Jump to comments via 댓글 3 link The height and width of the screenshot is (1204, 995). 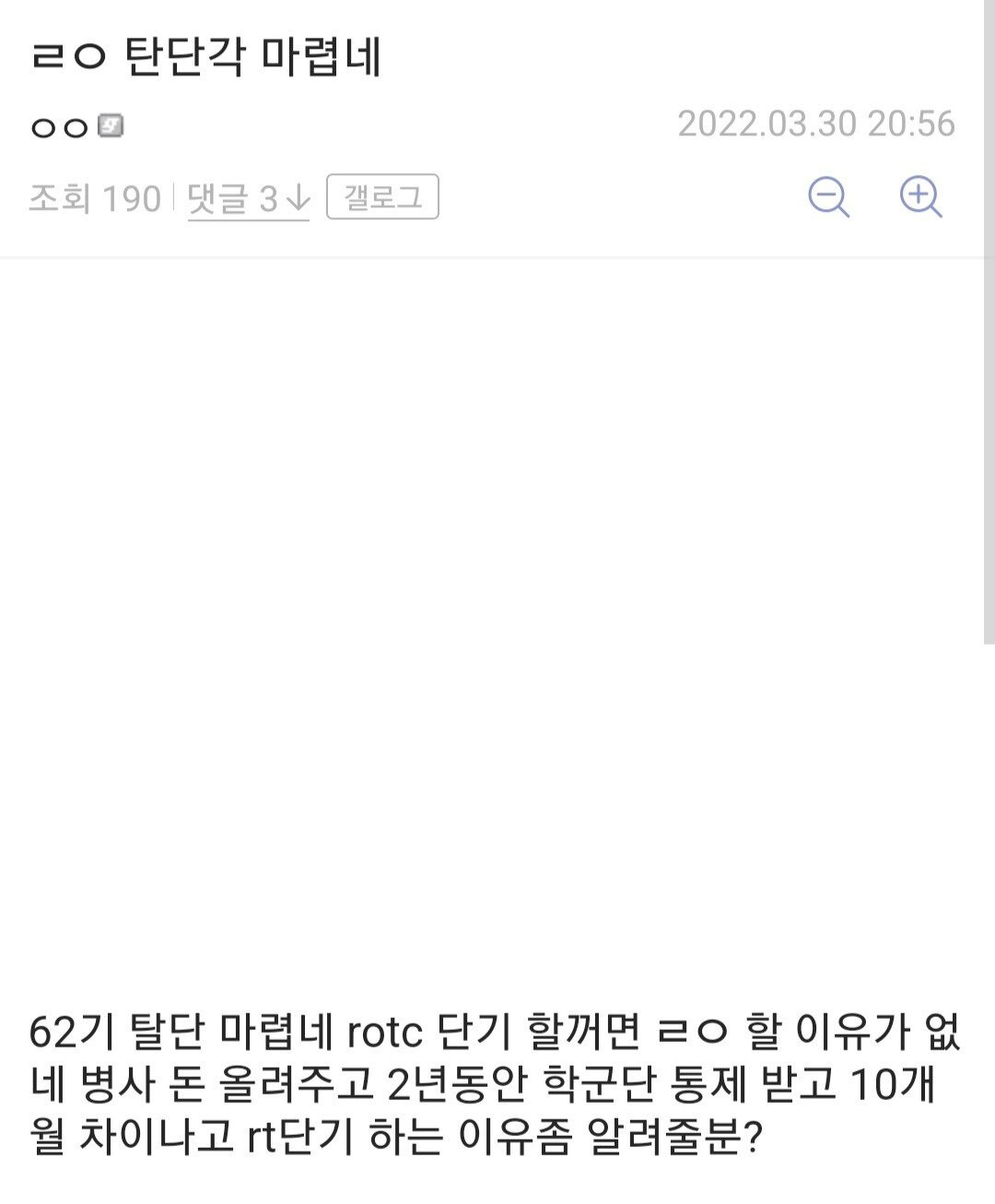(248, 198)
